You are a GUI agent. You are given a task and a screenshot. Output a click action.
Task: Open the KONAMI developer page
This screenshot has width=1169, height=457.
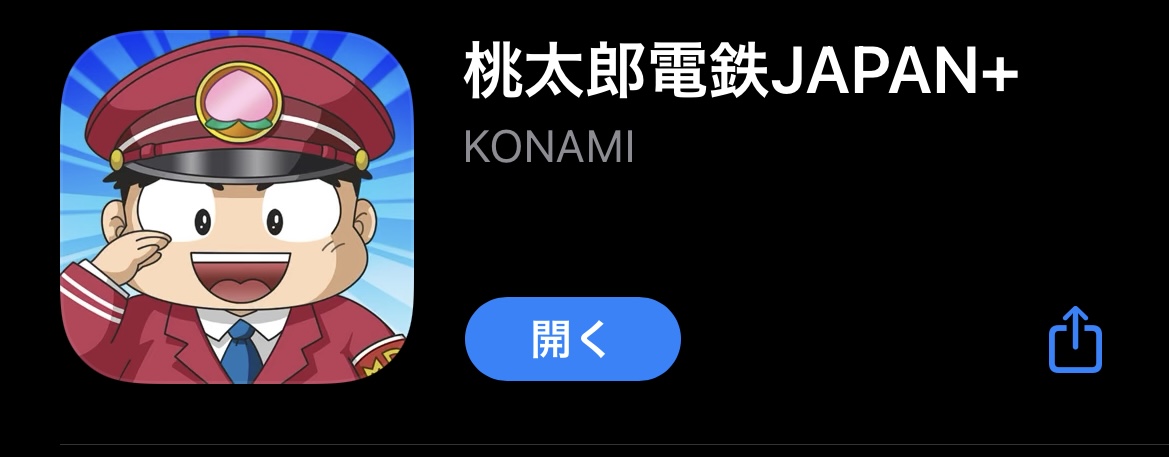[x=549, y=148]
